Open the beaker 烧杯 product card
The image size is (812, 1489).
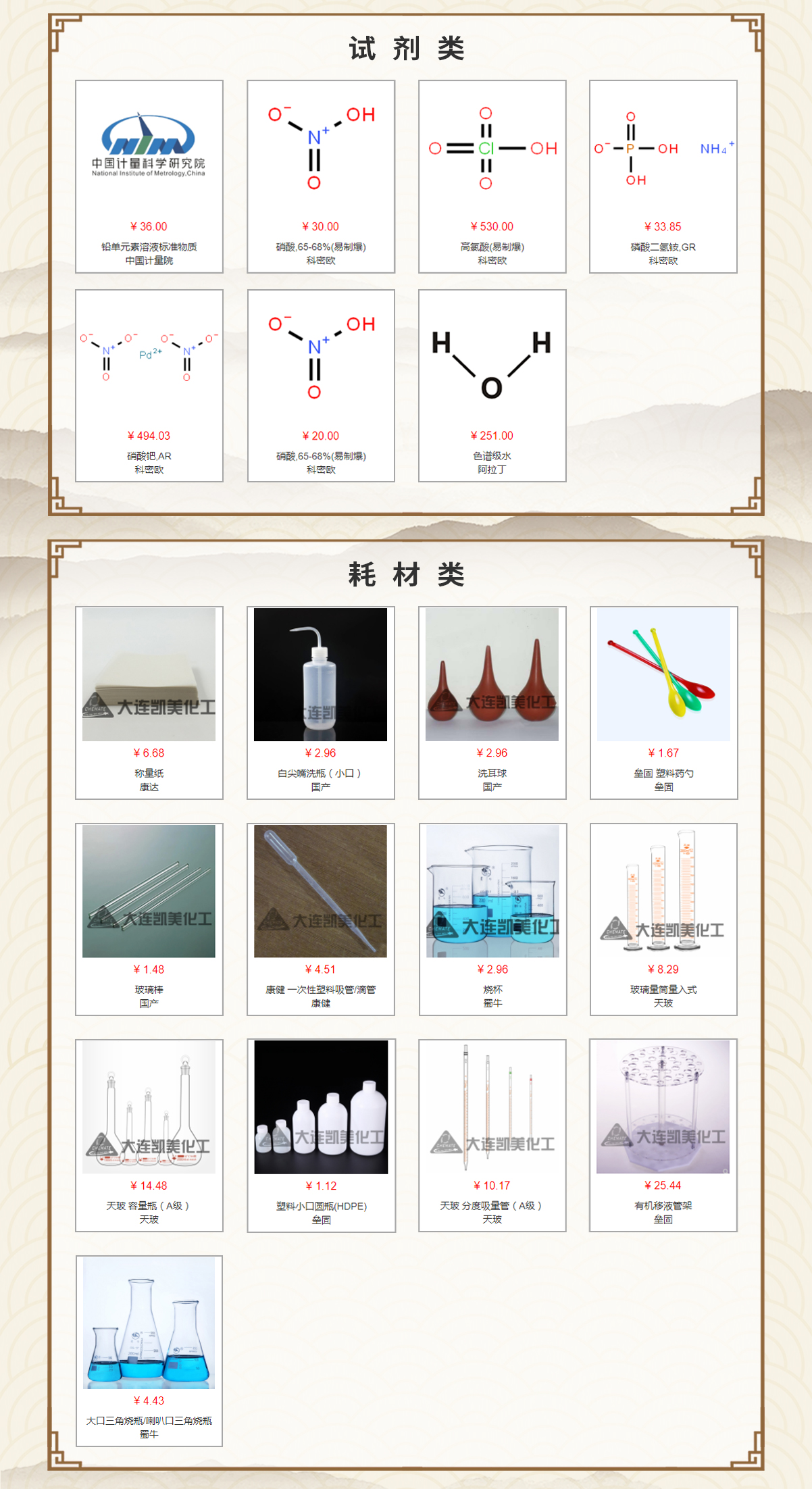click(492, 919)
